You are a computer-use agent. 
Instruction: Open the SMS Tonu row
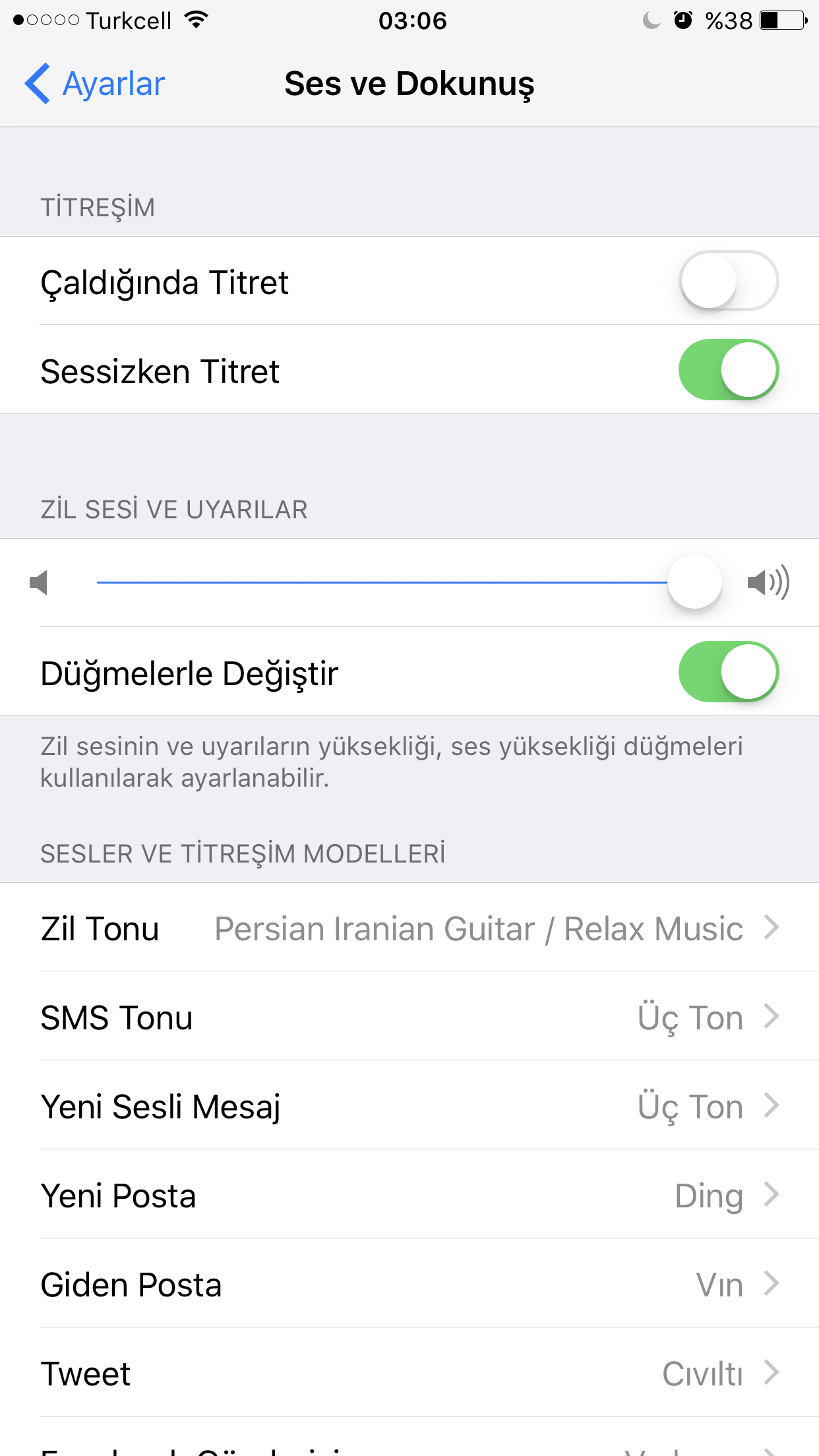point(409,1016)
